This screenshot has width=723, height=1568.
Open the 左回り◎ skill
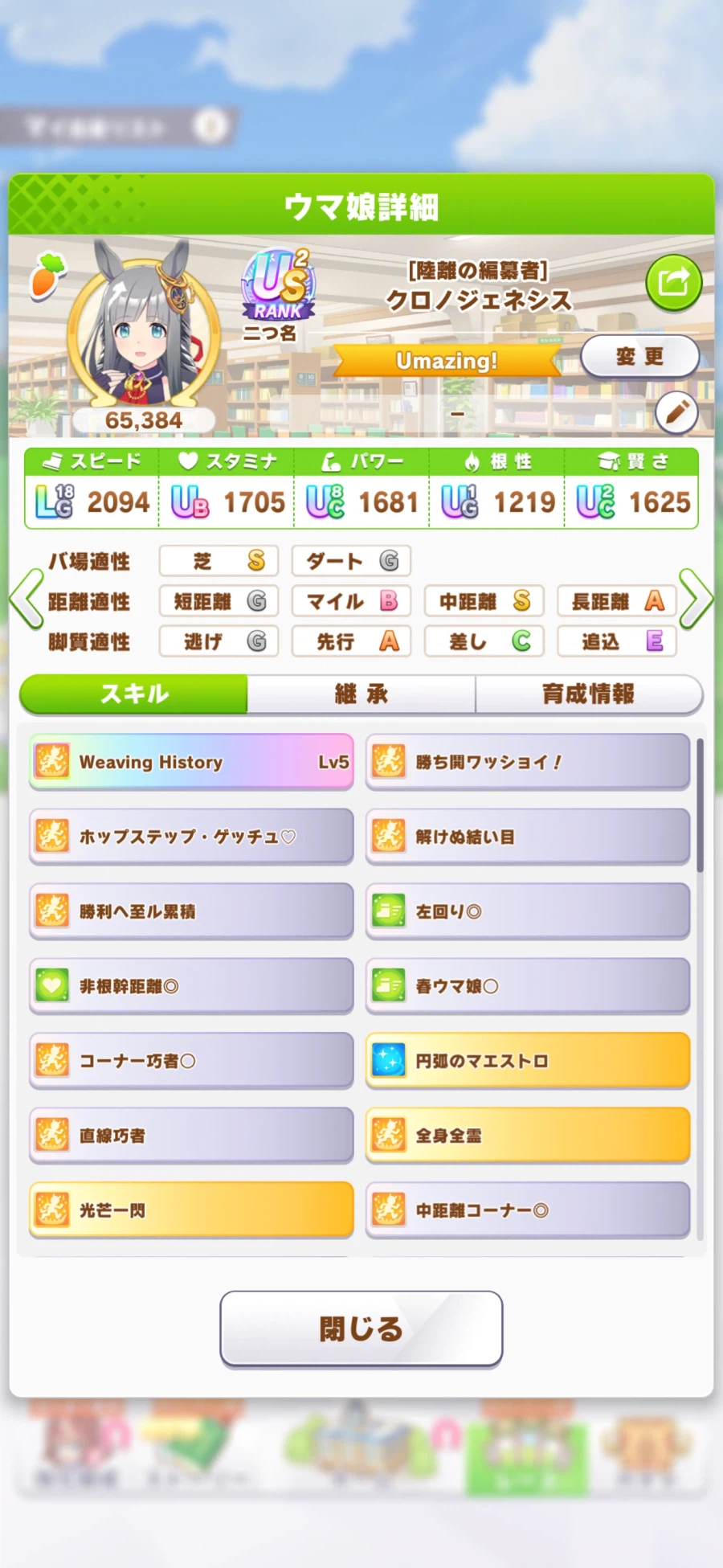[528, 911]
